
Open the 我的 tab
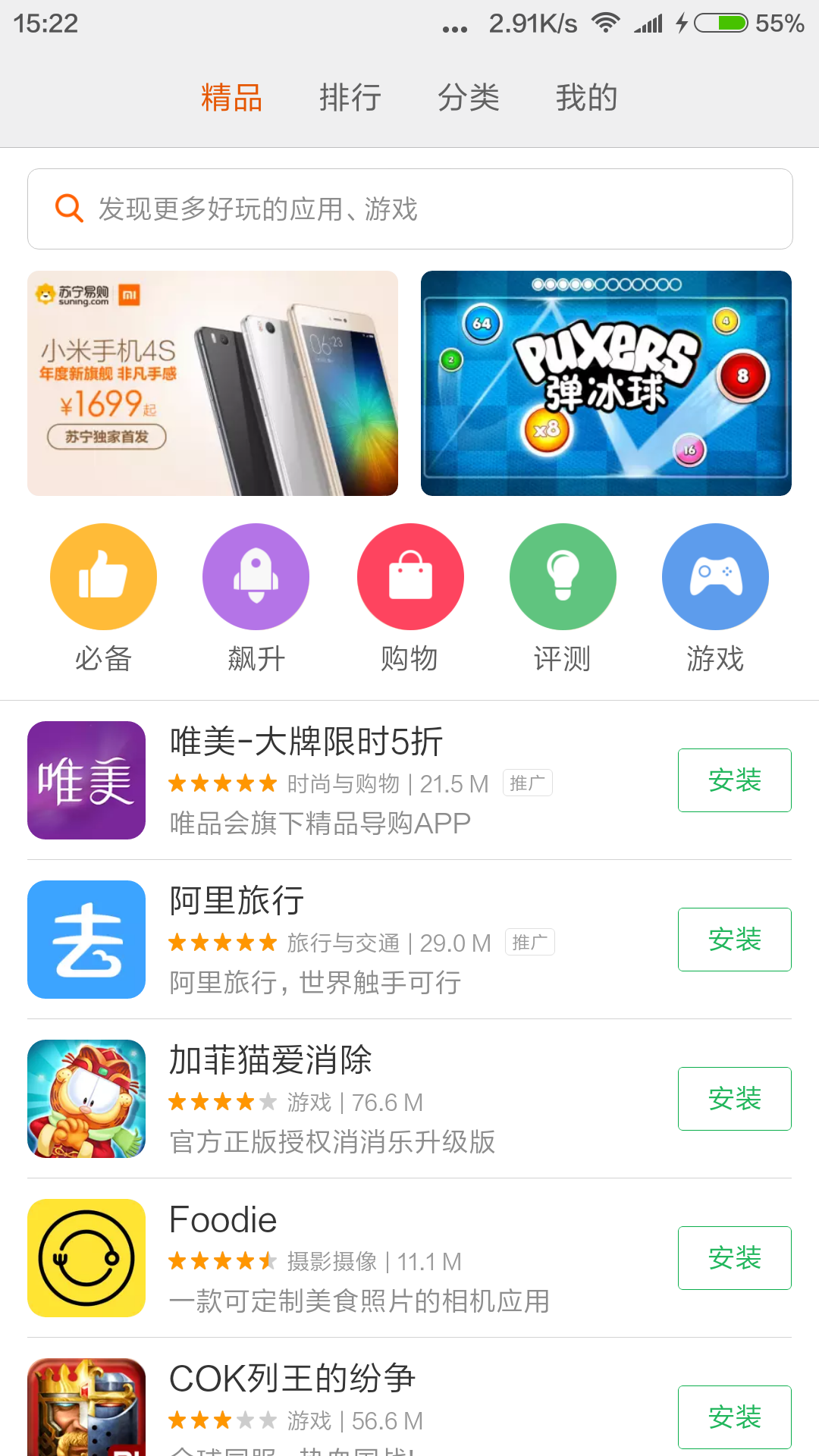586,98
